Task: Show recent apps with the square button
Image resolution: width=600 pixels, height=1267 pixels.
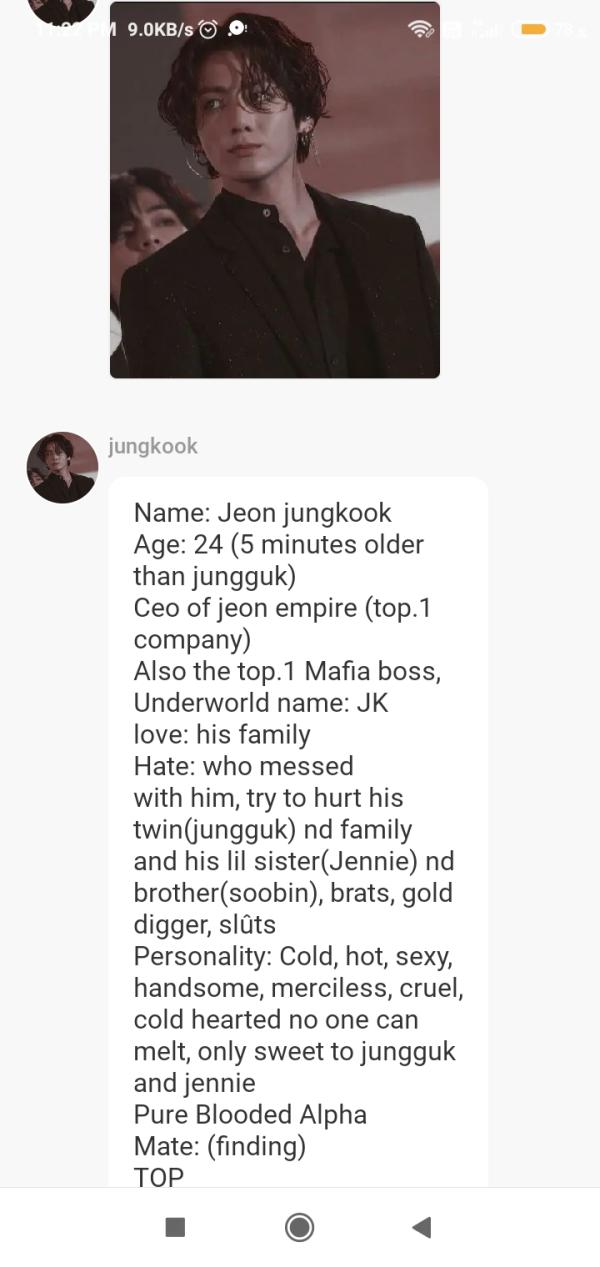Action: pos(175,1227)
